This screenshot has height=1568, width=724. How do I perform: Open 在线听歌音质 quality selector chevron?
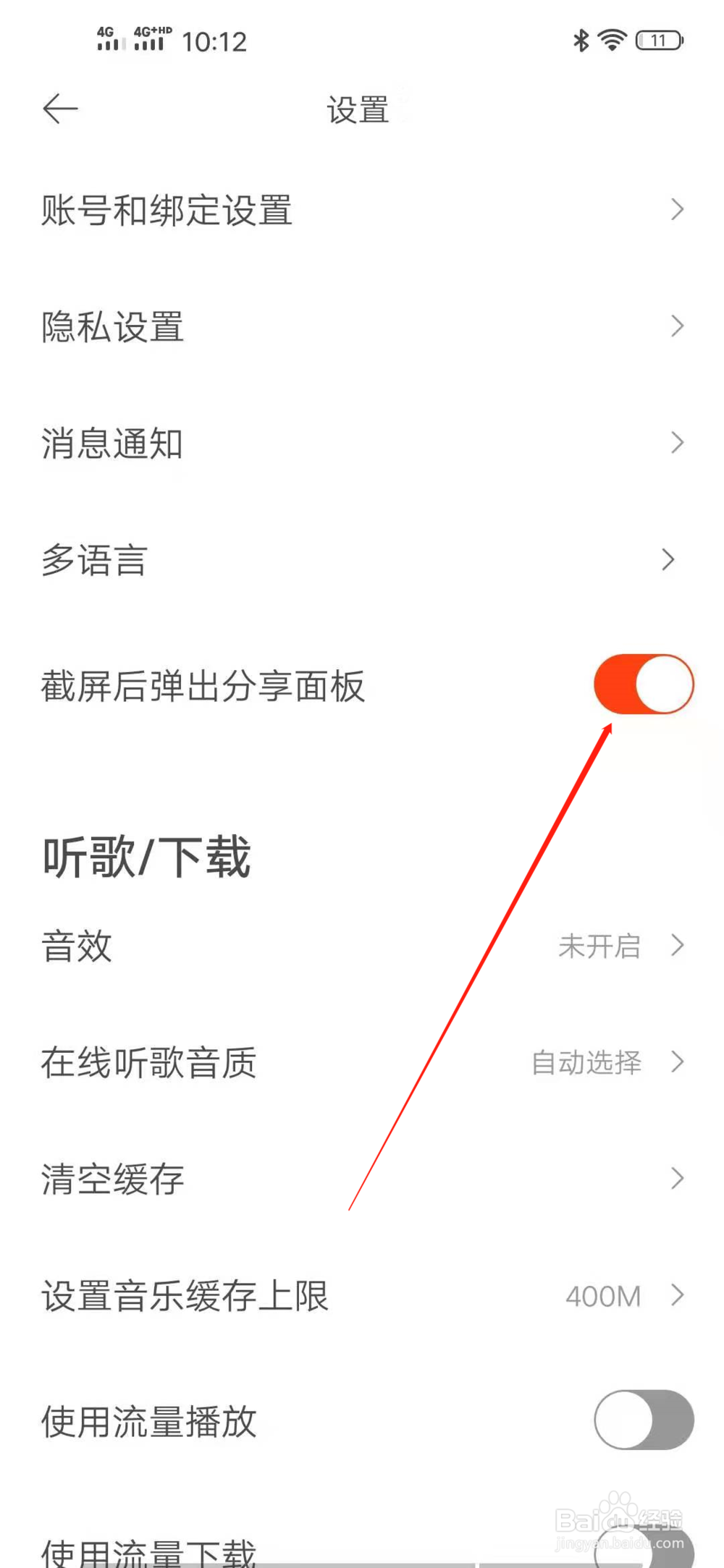[x=677, y=1062]
